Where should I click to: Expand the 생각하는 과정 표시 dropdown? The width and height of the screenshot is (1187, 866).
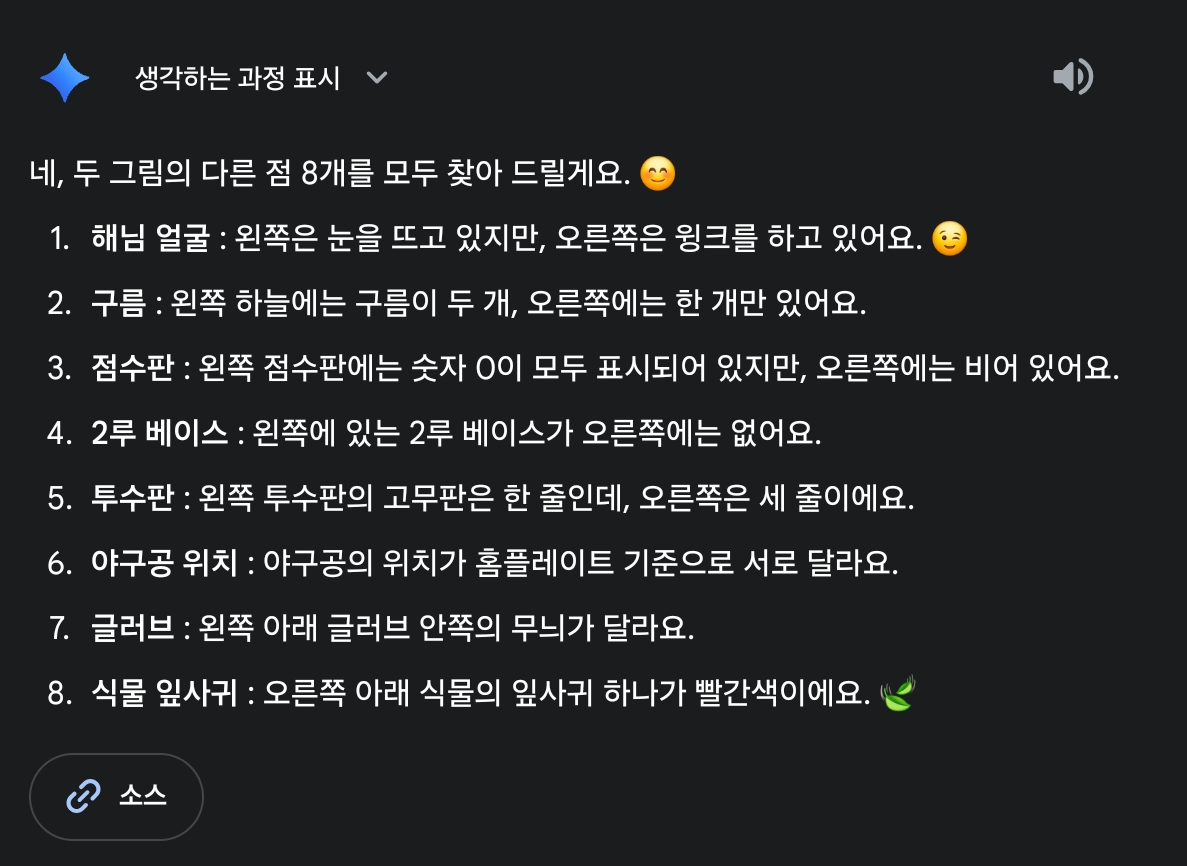click(x=376, y=78)
